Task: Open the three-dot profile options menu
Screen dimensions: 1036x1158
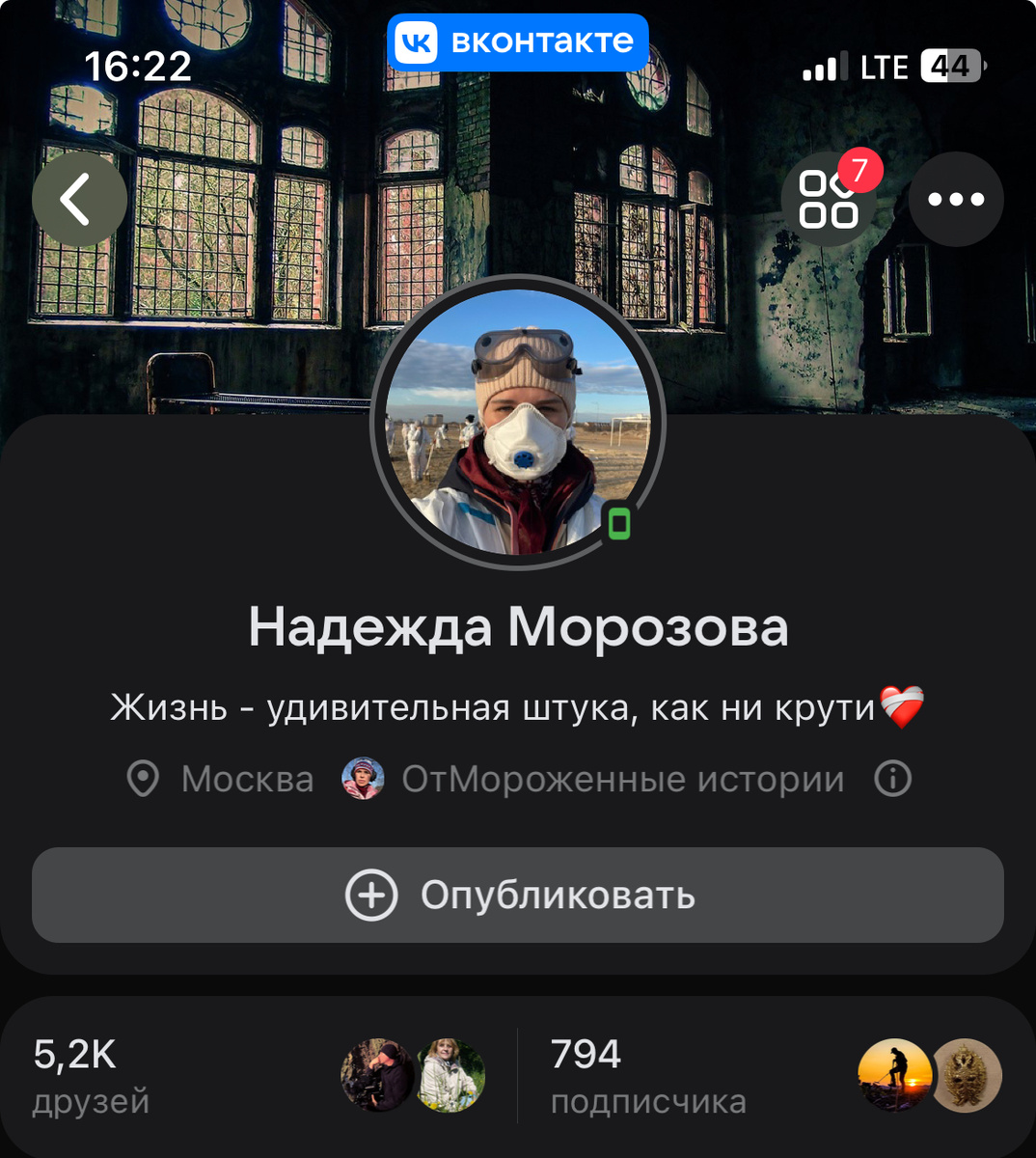Action: pyautogui.click(x=956, y=199)
